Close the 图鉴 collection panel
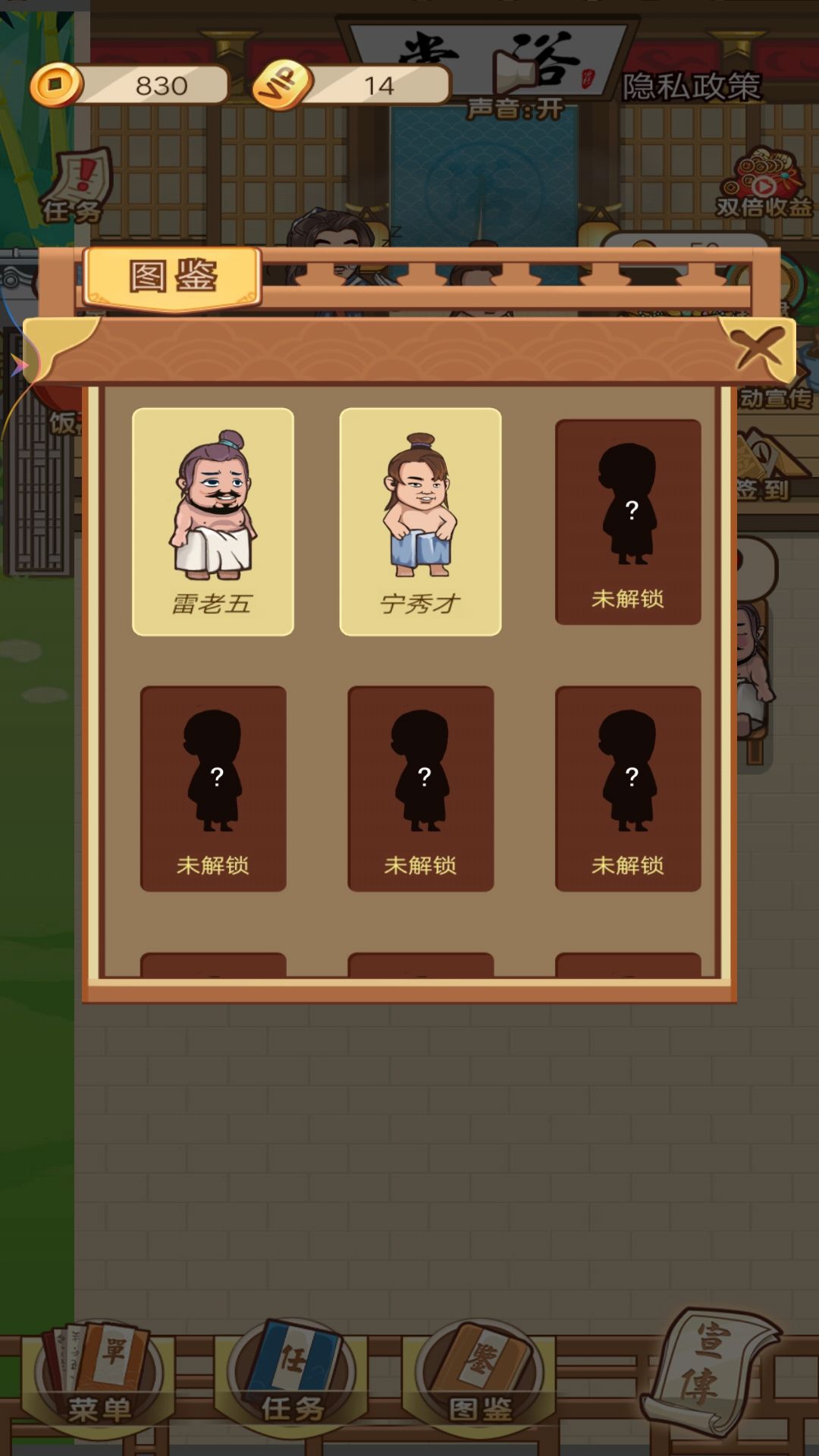The image size is (819, 1456). [758, 350]
